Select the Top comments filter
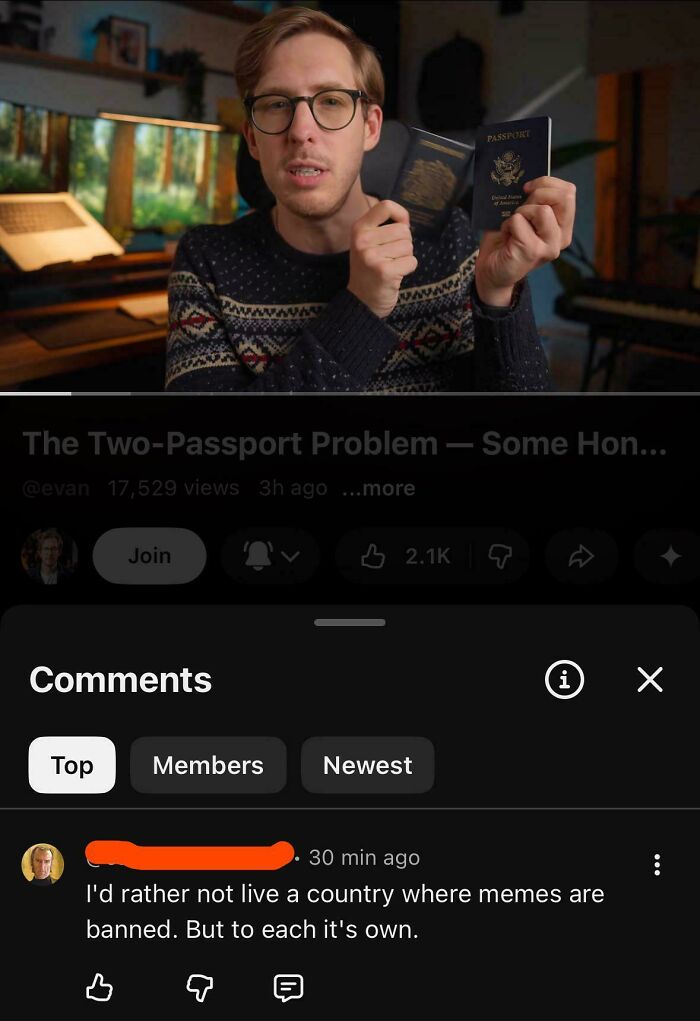 point(72,765)
